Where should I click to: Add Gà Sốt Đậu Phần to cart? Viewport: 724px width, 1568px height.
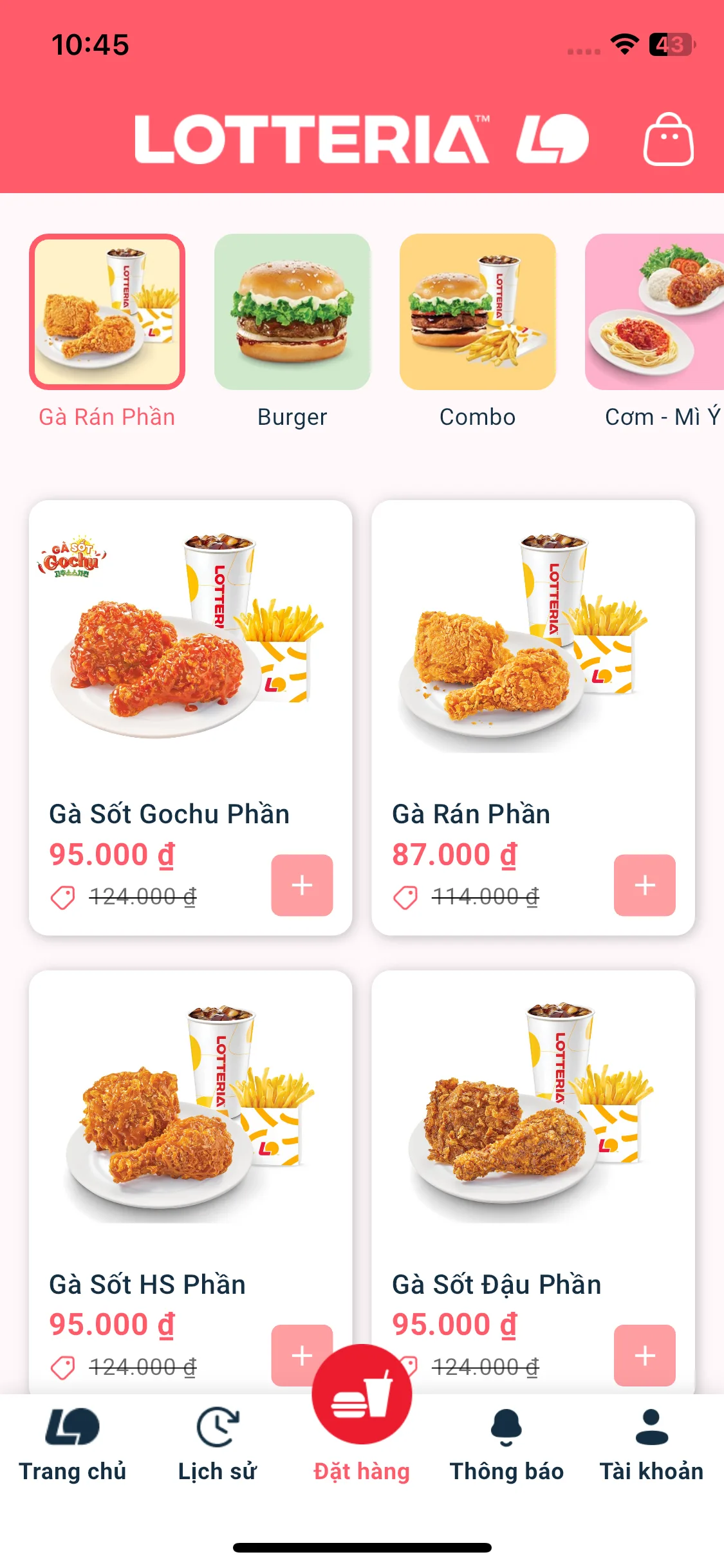[644, 1354]
